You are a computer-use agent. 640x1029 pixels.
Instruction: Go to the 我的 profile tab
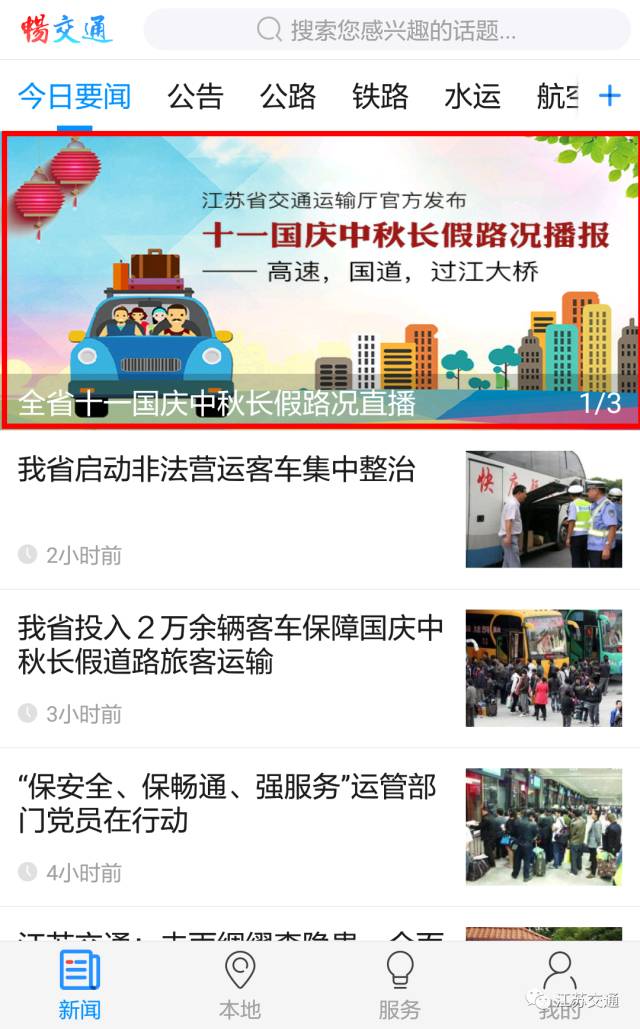(560, 985)
